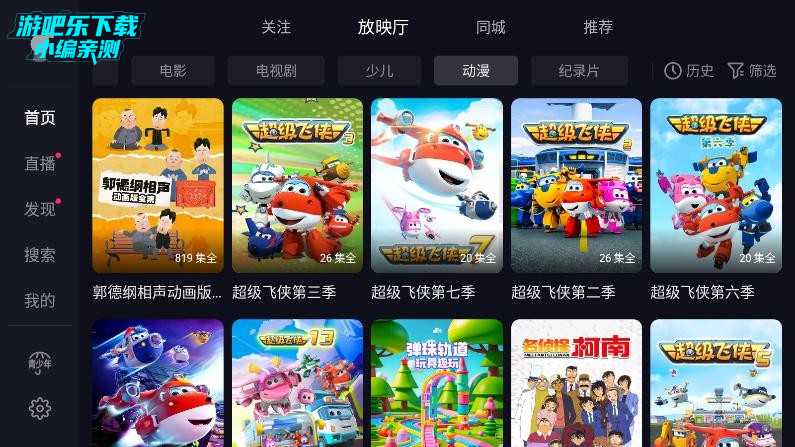
Task: Open 超级飞侠第七季 series
Action: click(x=437, y=186)
